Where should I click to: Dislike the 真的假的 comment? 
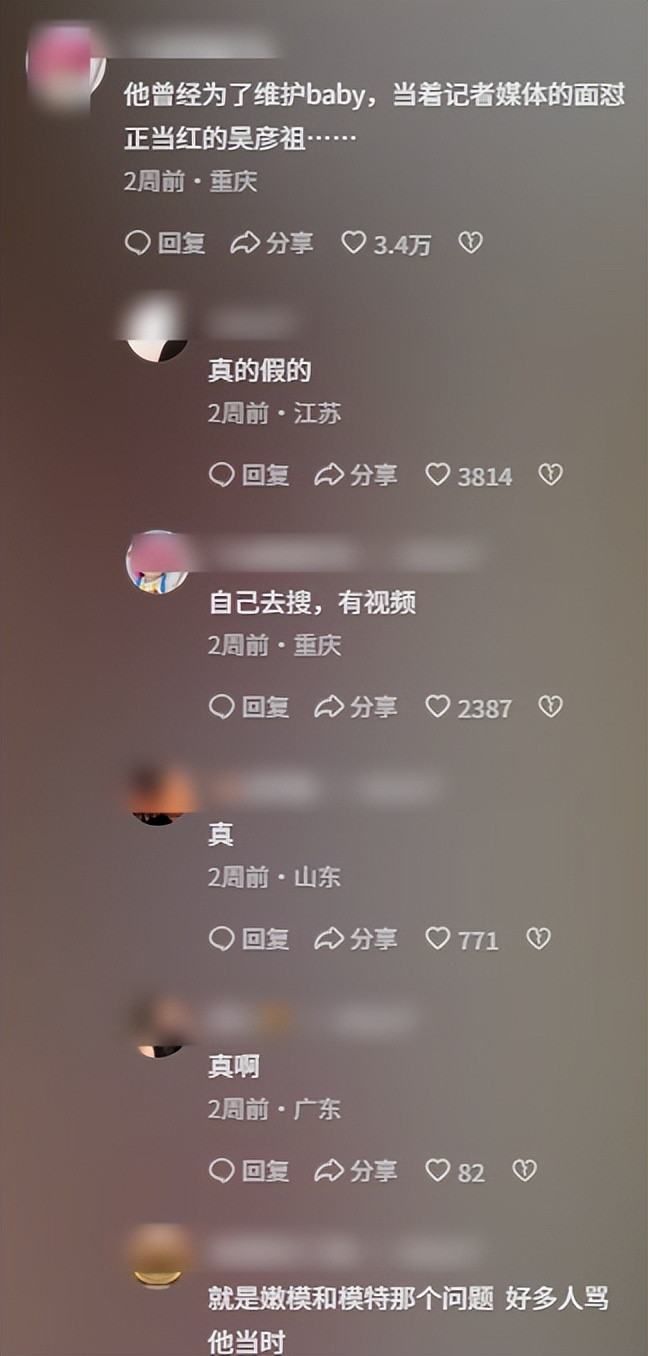pos(550,475)
